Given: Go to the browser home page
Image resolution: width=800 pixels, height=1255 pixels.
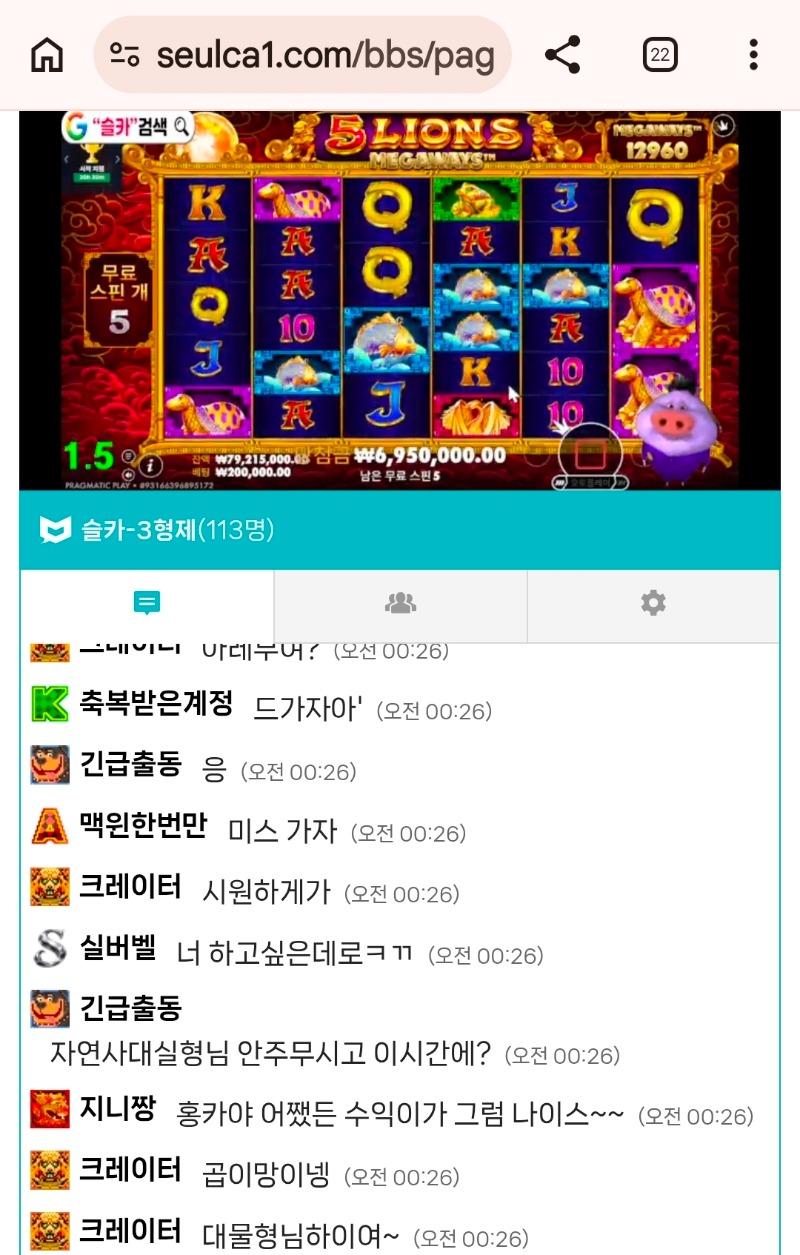Looking at the screenshot, I should click(47, 55).
